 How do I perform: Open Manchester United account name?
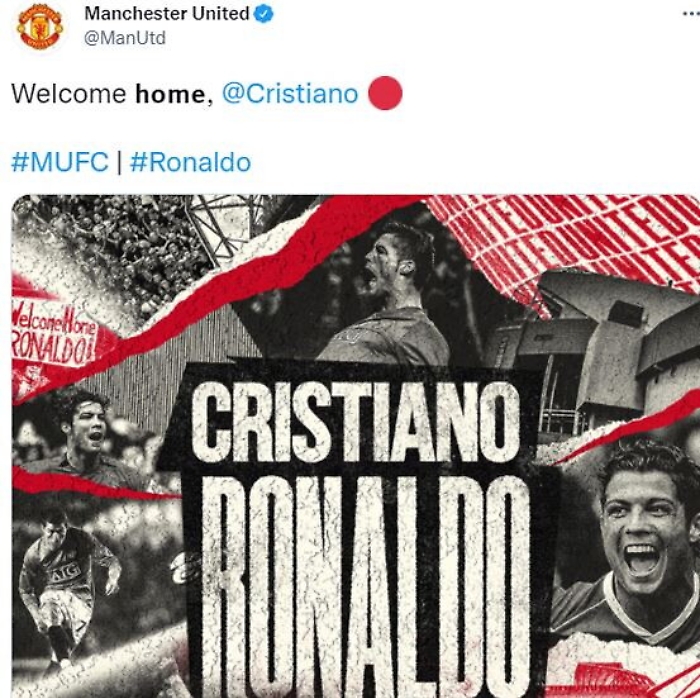click(x=166, y=14)
